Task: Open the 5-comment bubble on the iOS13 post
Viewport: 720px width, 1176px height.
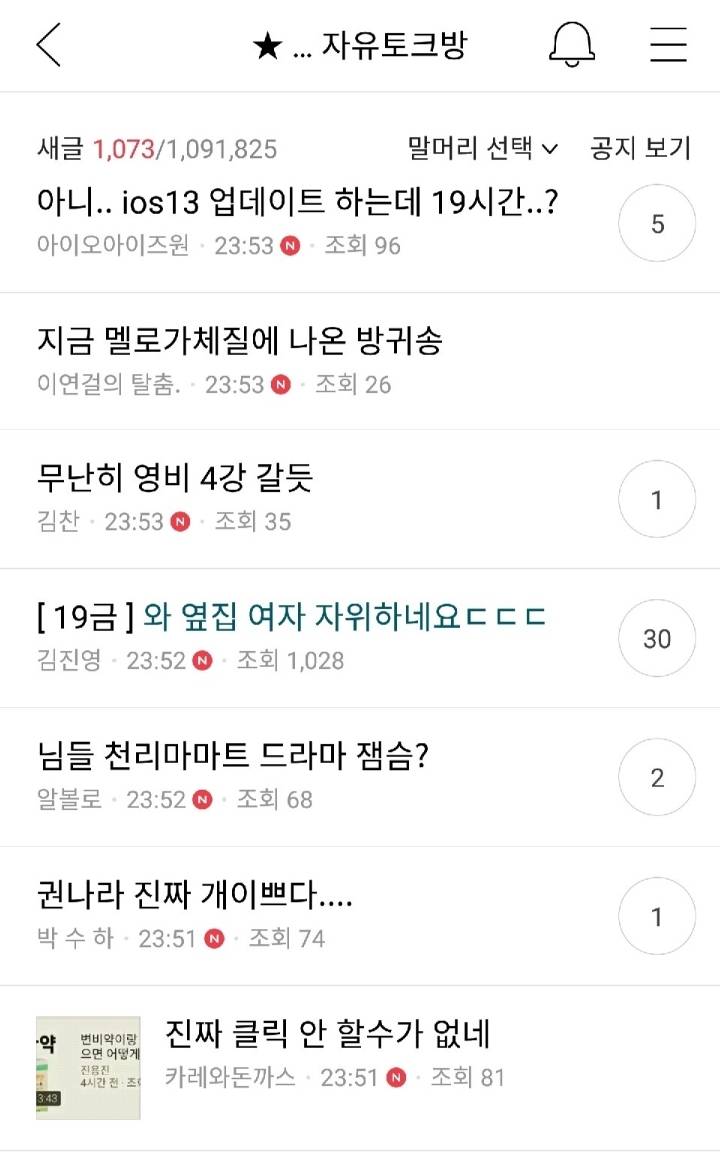Action: point(656,222)
